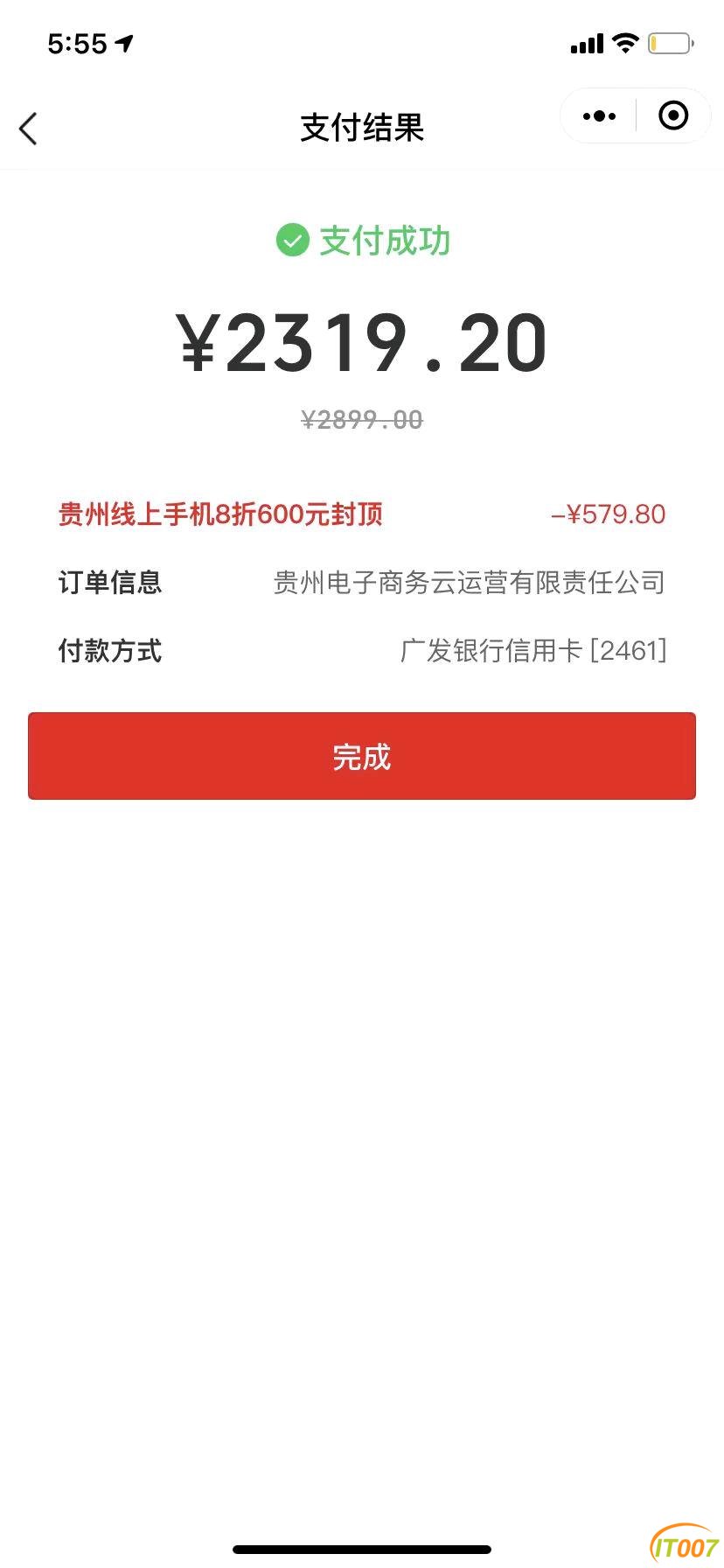The image size is (724, 1568).
Task: Go back using the top-left arrow
Action: click(x=28, y=129)
